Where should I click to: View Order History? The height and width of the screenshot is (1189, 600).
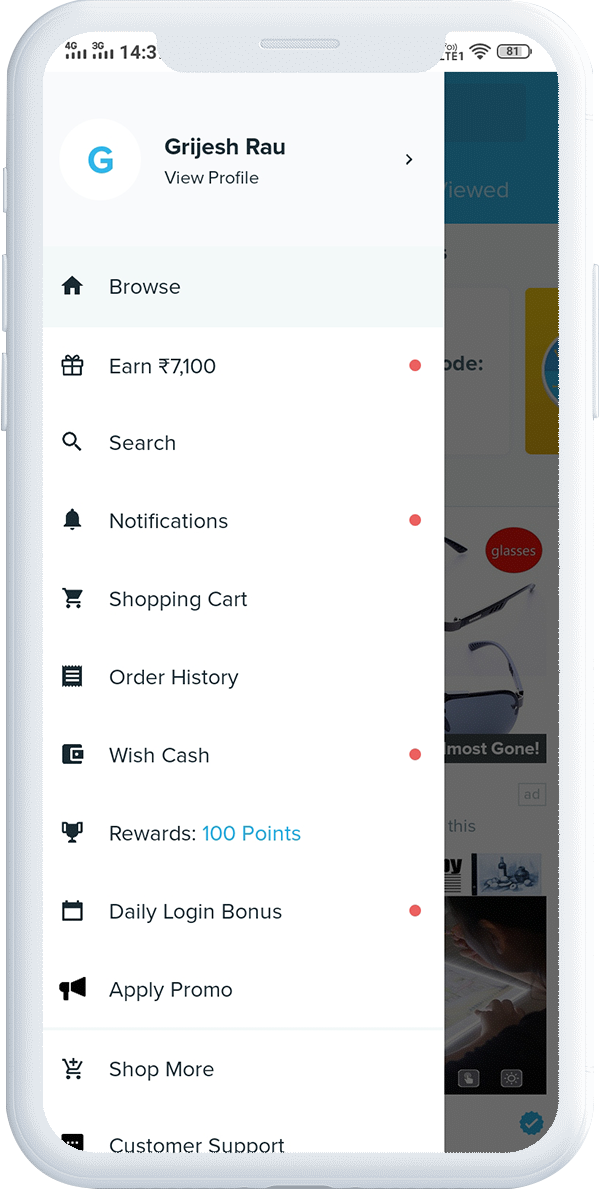point(173,677)
